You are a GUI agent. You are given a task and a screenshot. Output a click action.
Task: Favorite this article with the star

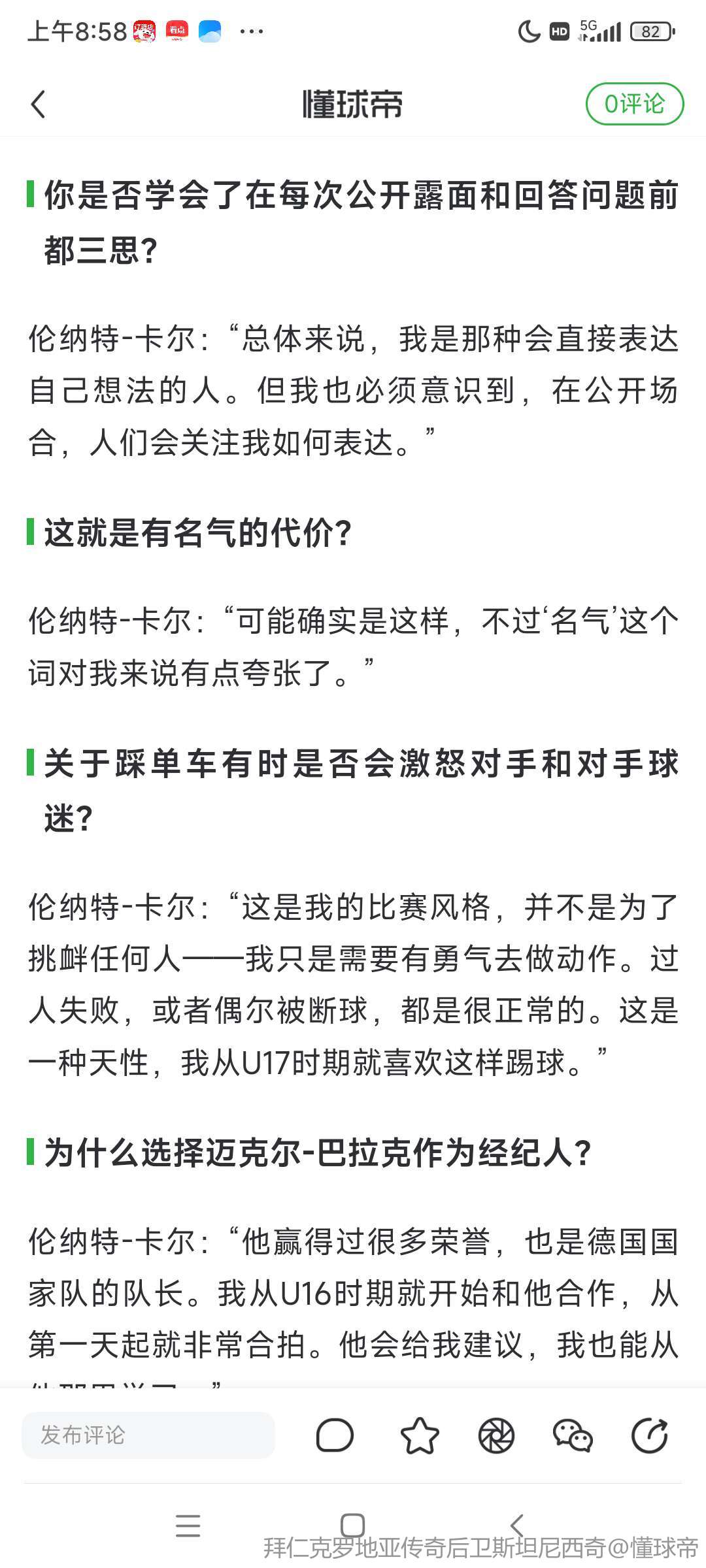(419, 1435)
